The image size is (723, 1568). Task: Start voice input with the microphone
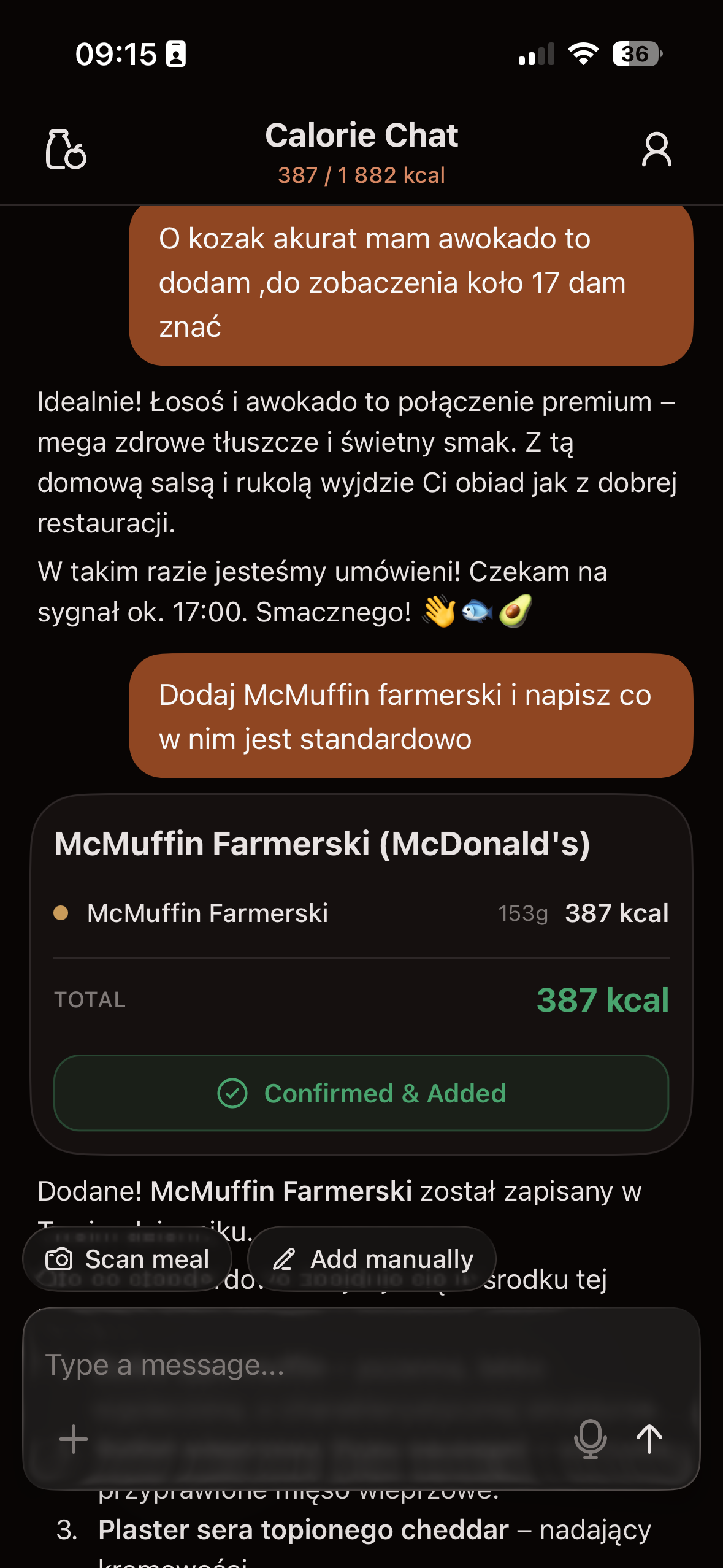click(x=590, y=1439)
